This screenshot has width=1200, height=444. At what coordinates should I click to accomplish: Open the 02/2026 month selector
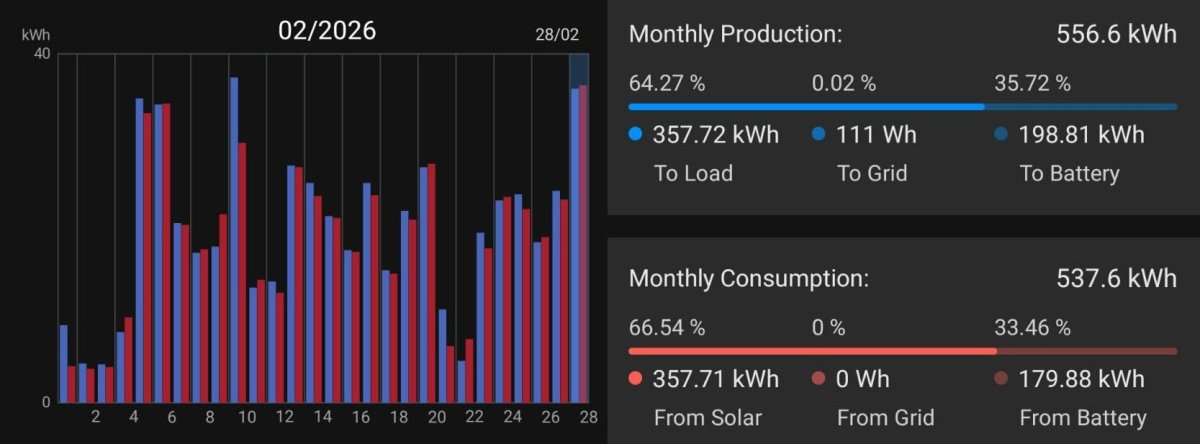[x=327, y=31]
